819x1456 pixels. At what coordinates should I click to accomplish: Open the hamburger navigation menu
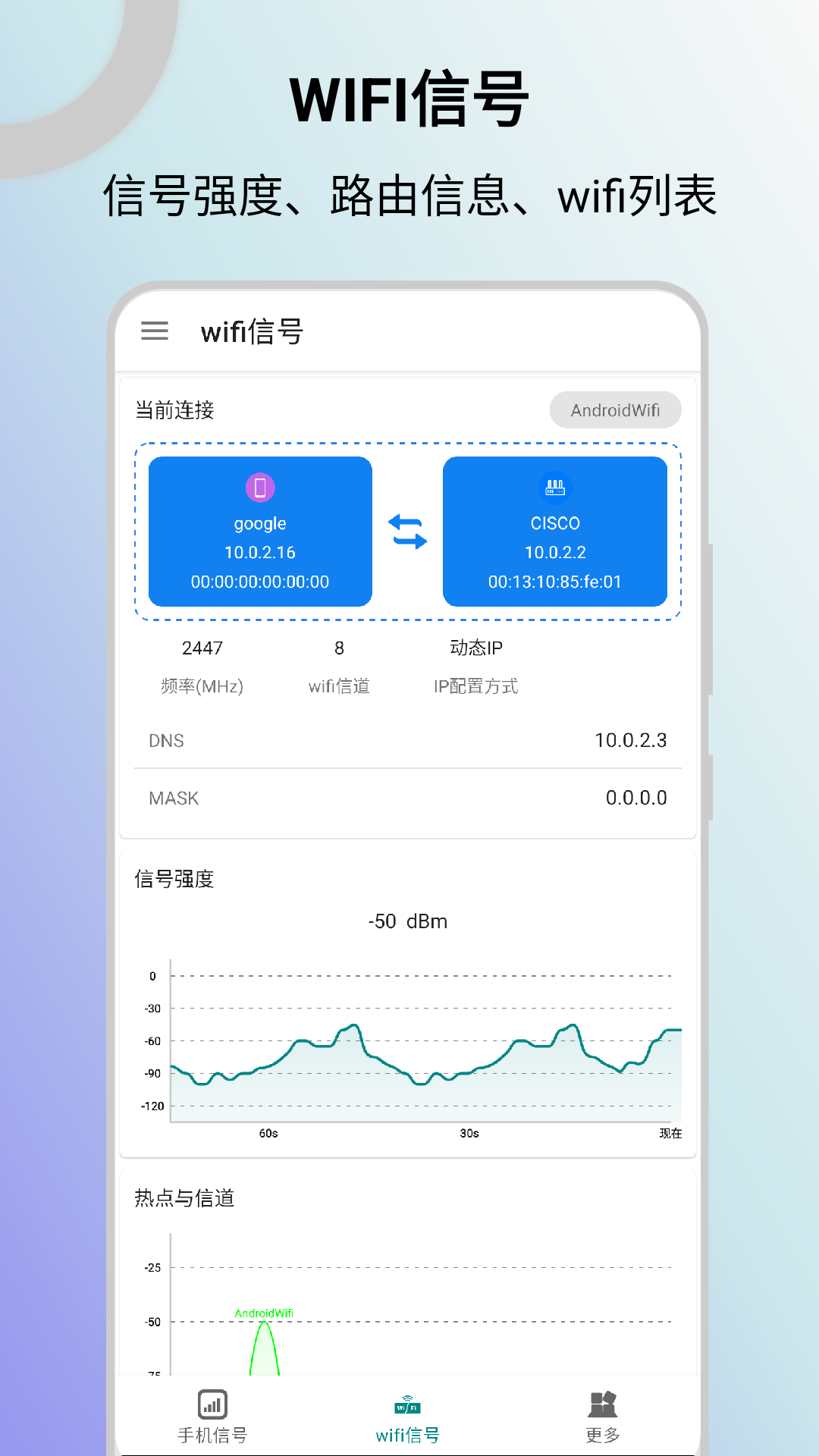click(x=155, y=331)
